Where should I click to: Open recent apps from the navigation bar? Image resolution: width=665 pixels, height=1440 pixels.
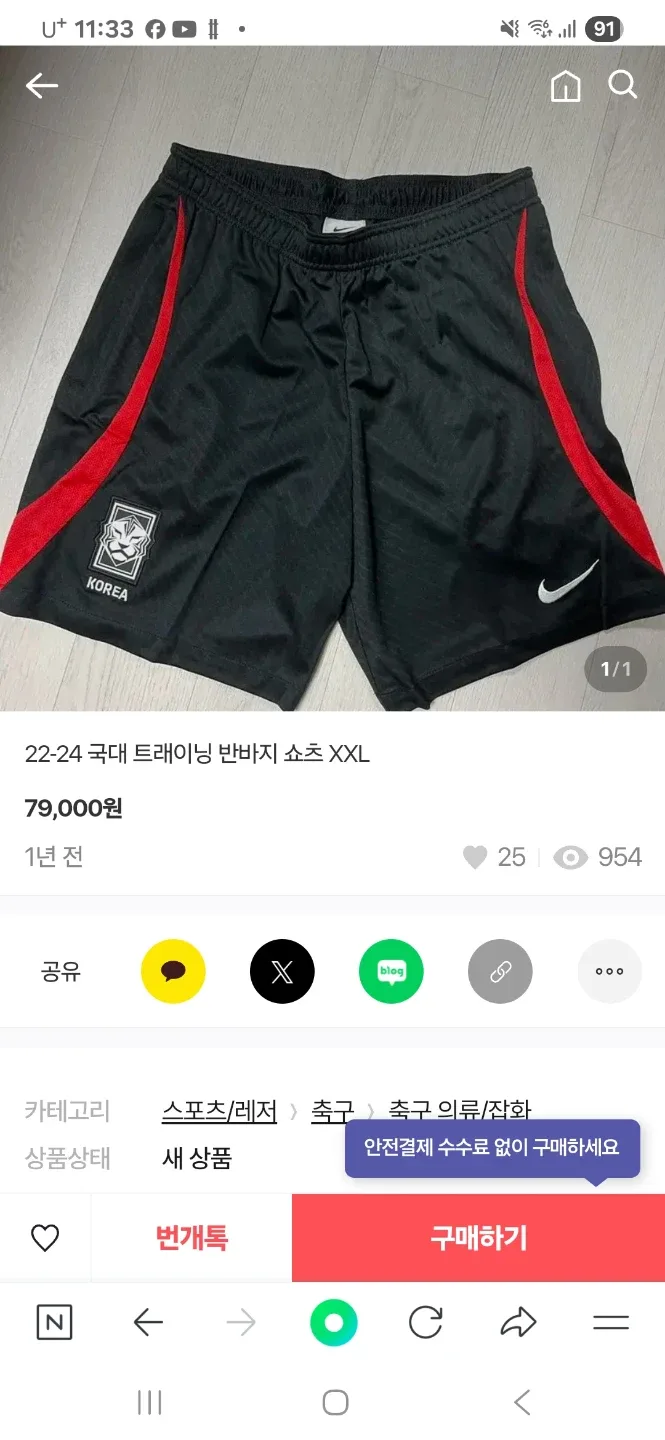pyautogui.click(x=149, y=1402)
